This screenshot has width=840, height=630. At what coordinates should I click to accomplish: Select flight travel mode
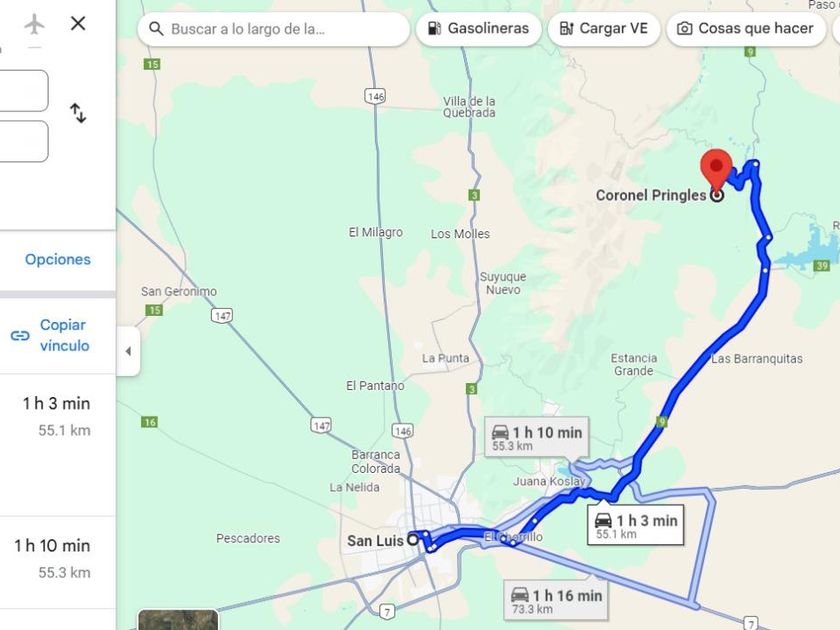coord(34,24)
